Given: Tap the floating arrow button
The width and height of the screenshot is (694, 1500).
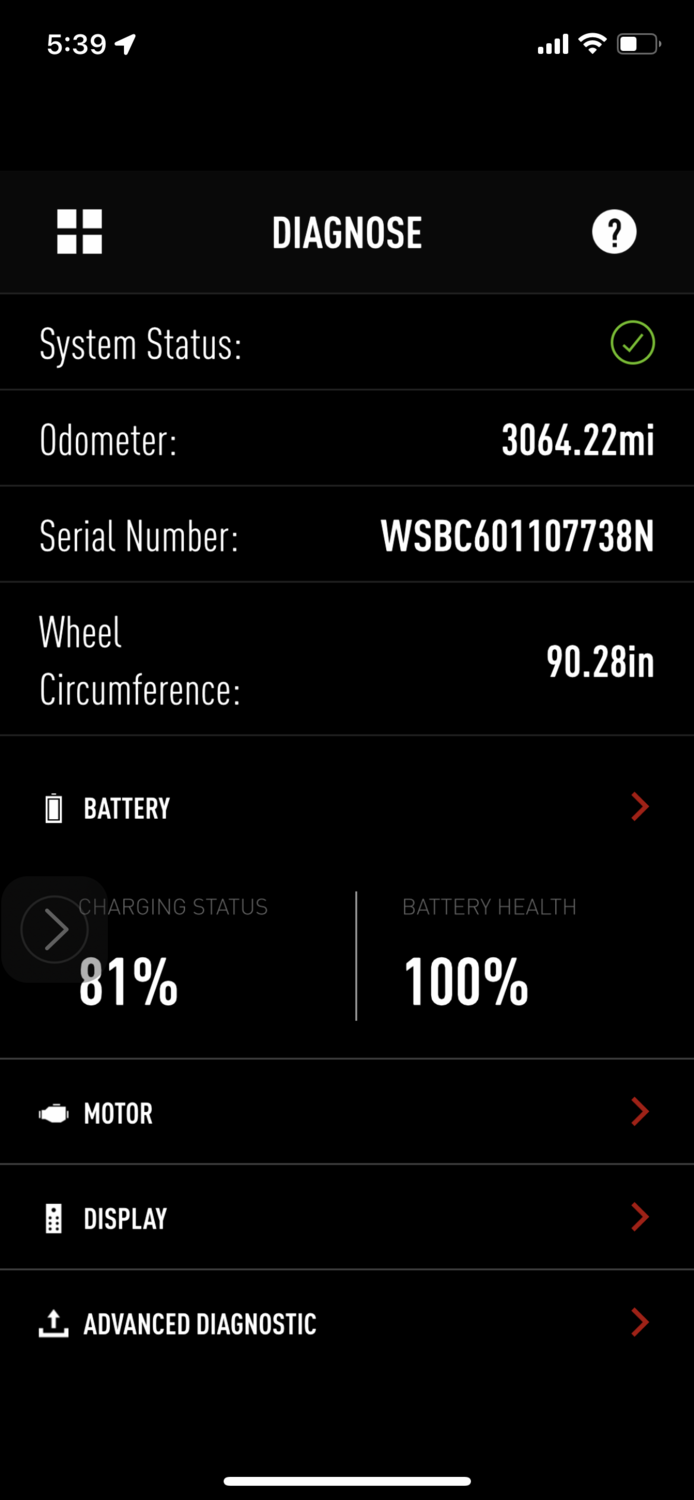Looking at the screenshot, I should (55, 930).
